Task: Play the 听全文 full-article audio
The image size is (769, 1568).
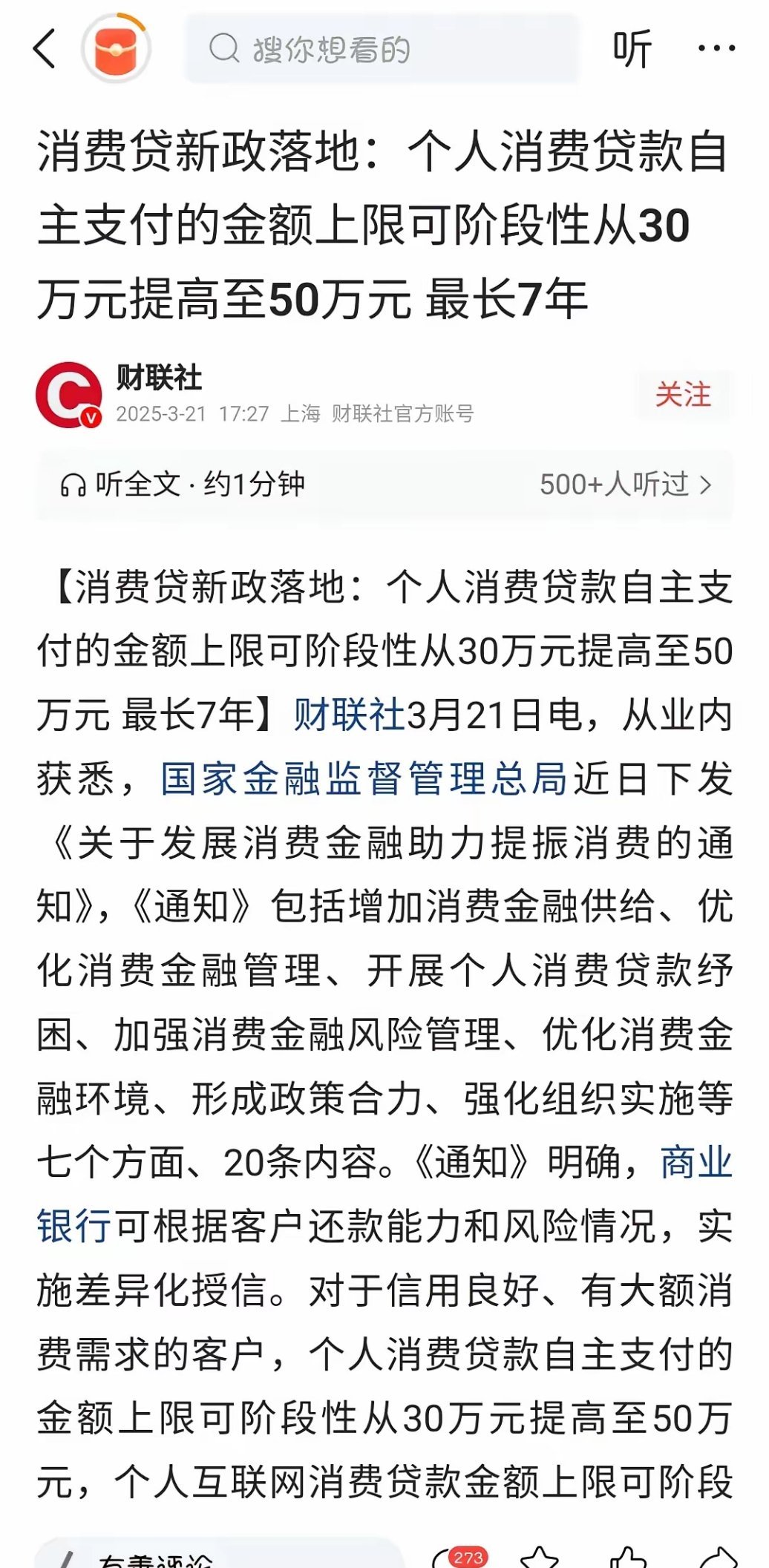Action: (x=183, y=484)
